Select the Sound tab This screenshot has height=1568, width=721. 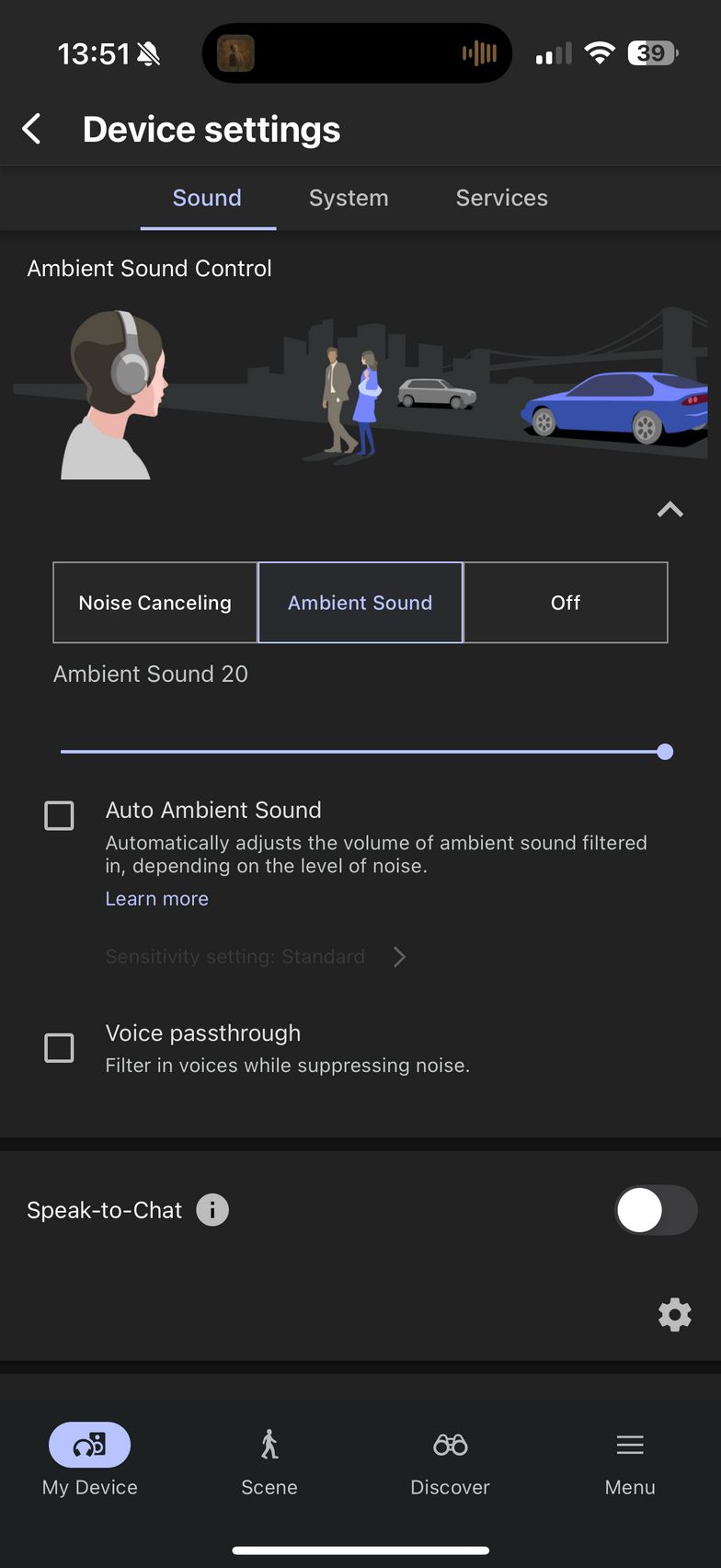pos(207,198)
